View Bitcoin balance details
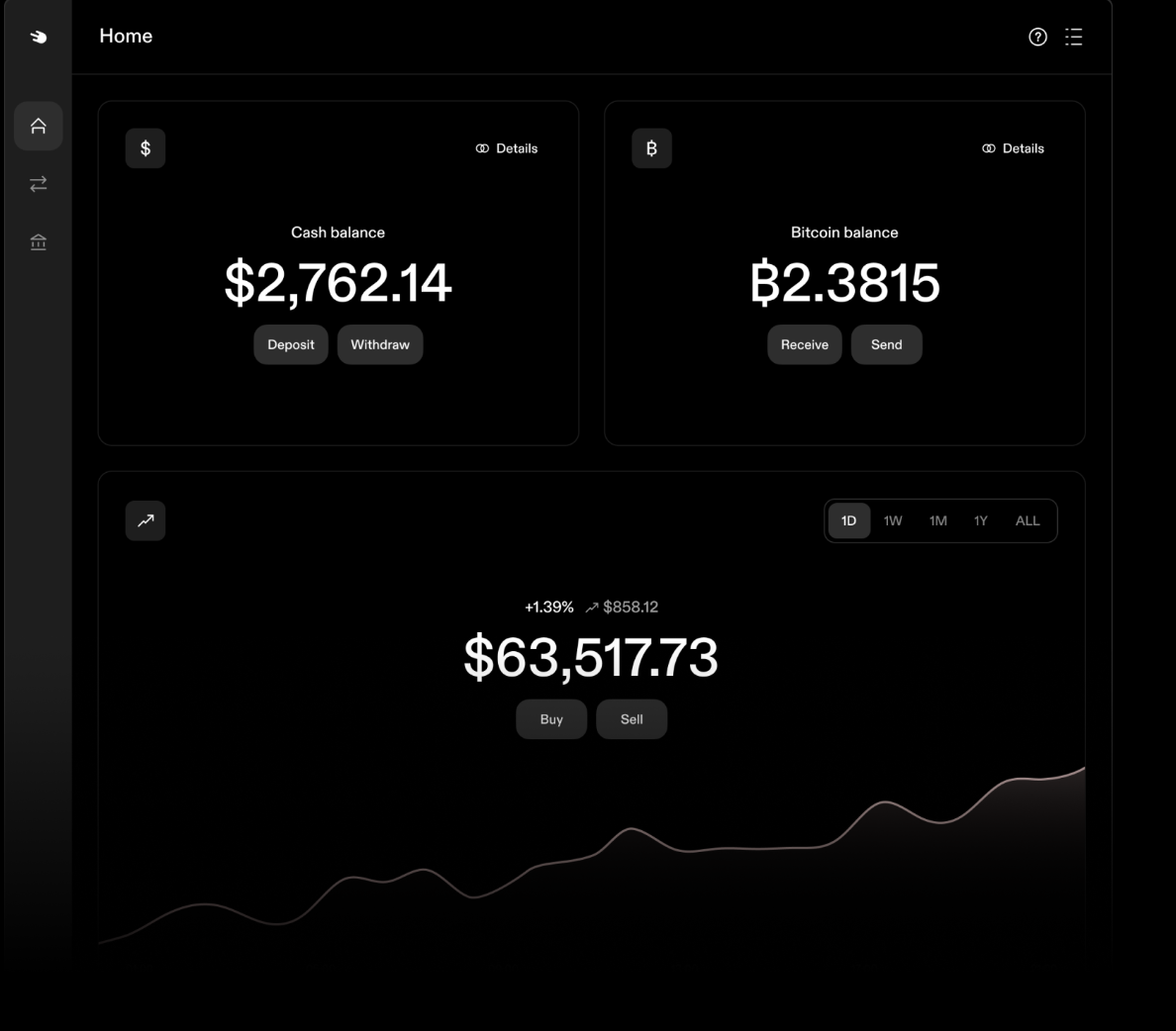Image resolution: width=1176 pixels, height=1031 pixels. [x=1013, y=148]
